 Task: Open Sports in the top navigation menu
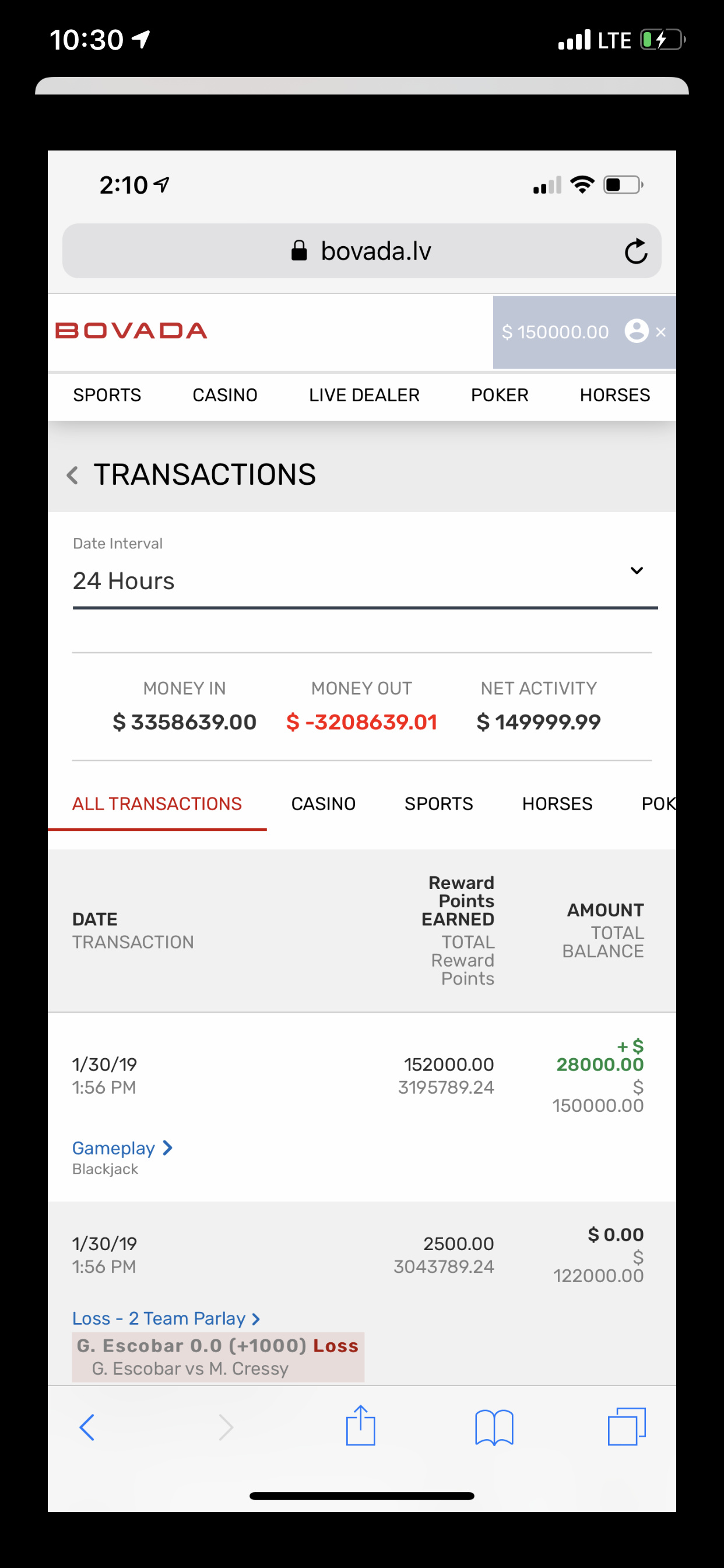[107, 395]
